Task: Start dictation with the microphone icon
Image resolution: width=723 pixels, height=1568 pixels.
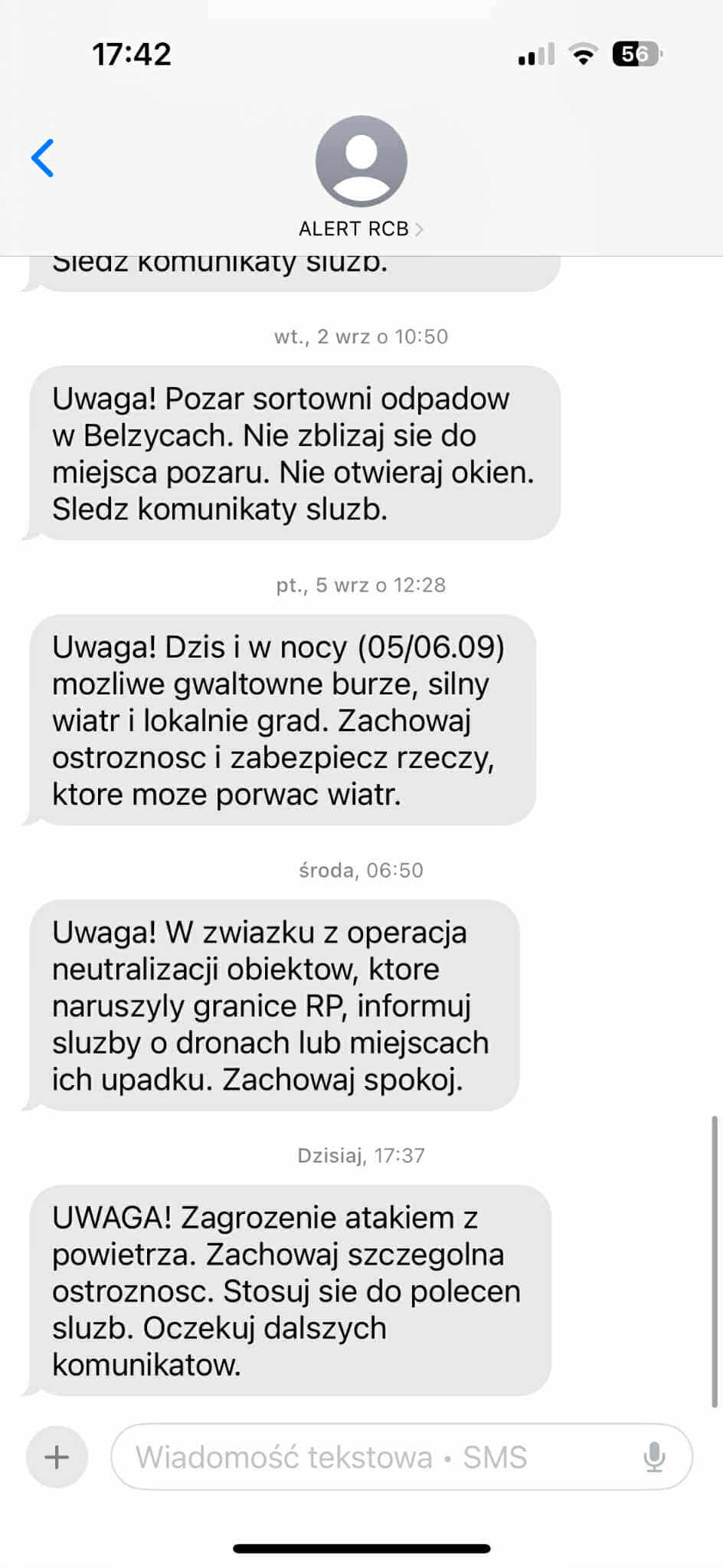Action: 654,1457
